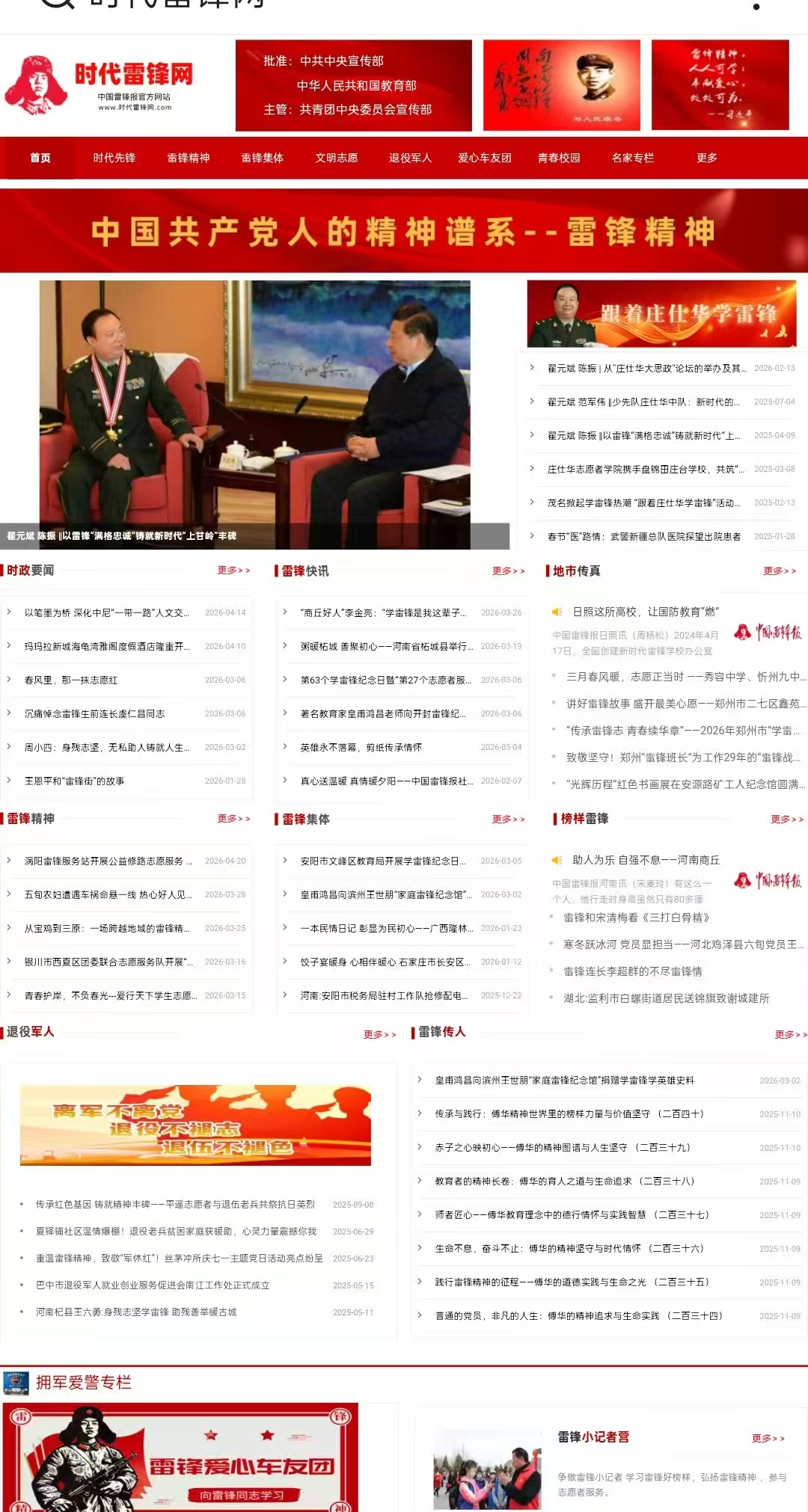Go to the 首页 home tab
This screenshot has height=1512, width=808.
pyautogui.click(x=40, y=158)
